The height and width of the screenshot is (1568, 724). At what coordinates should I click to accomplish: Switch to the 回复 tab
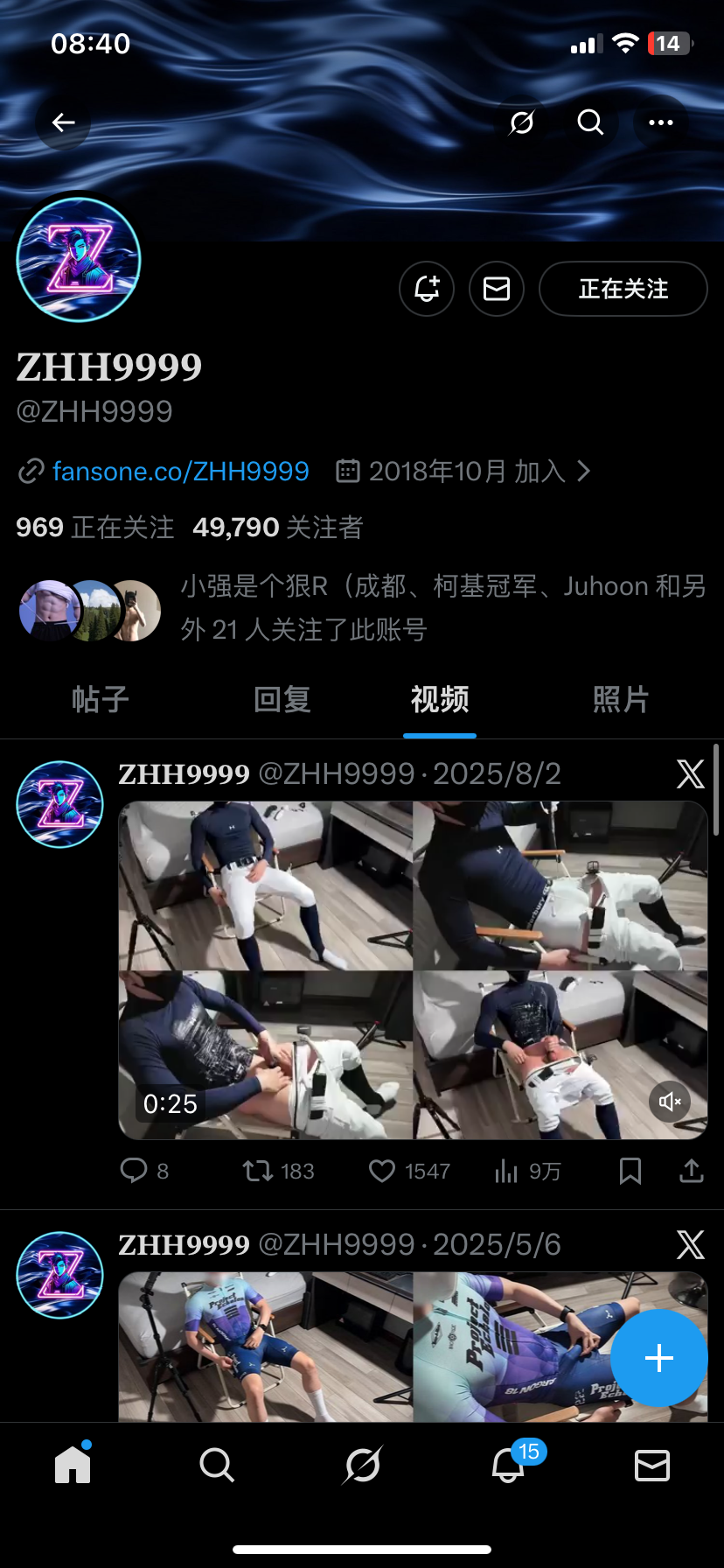tap(282, 699)
